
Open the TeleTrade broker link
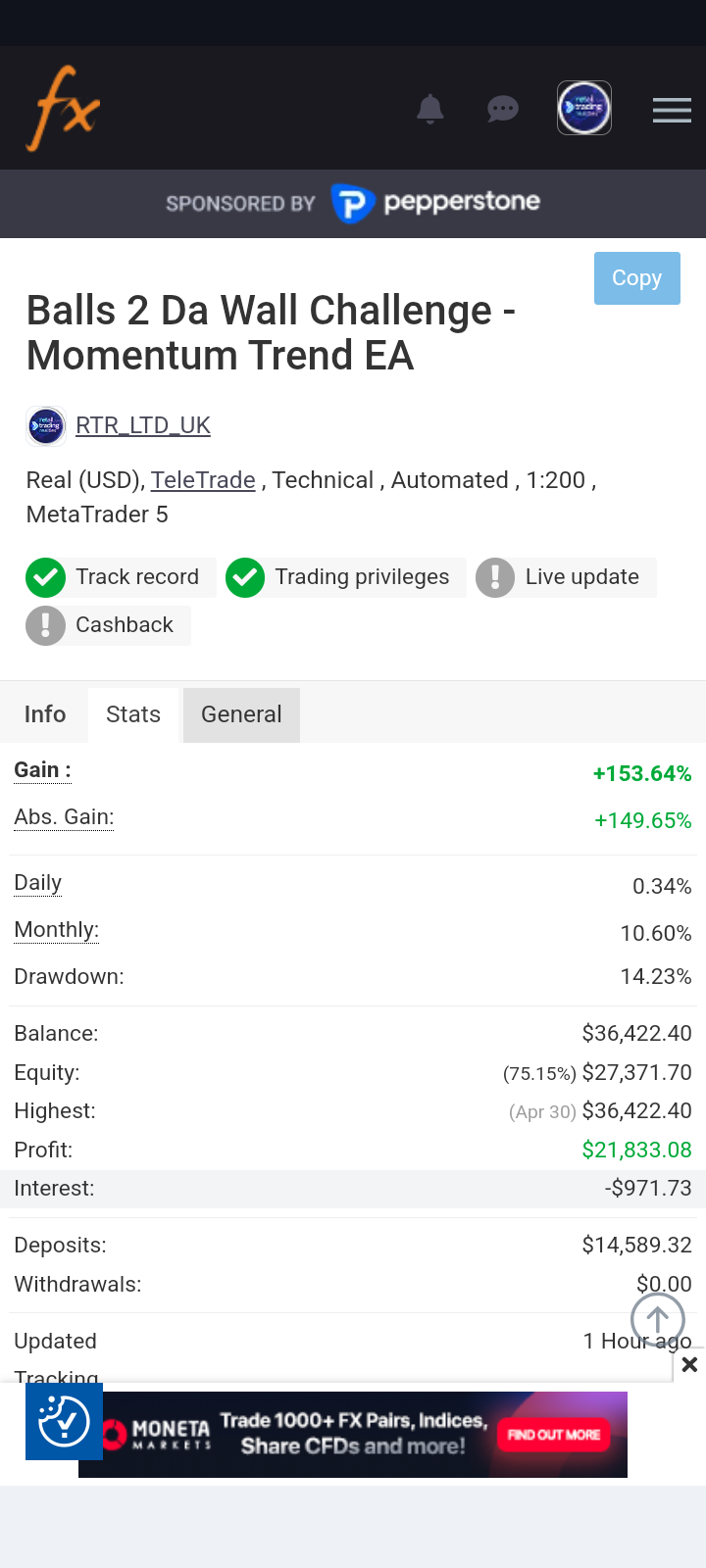pos(203,480)
